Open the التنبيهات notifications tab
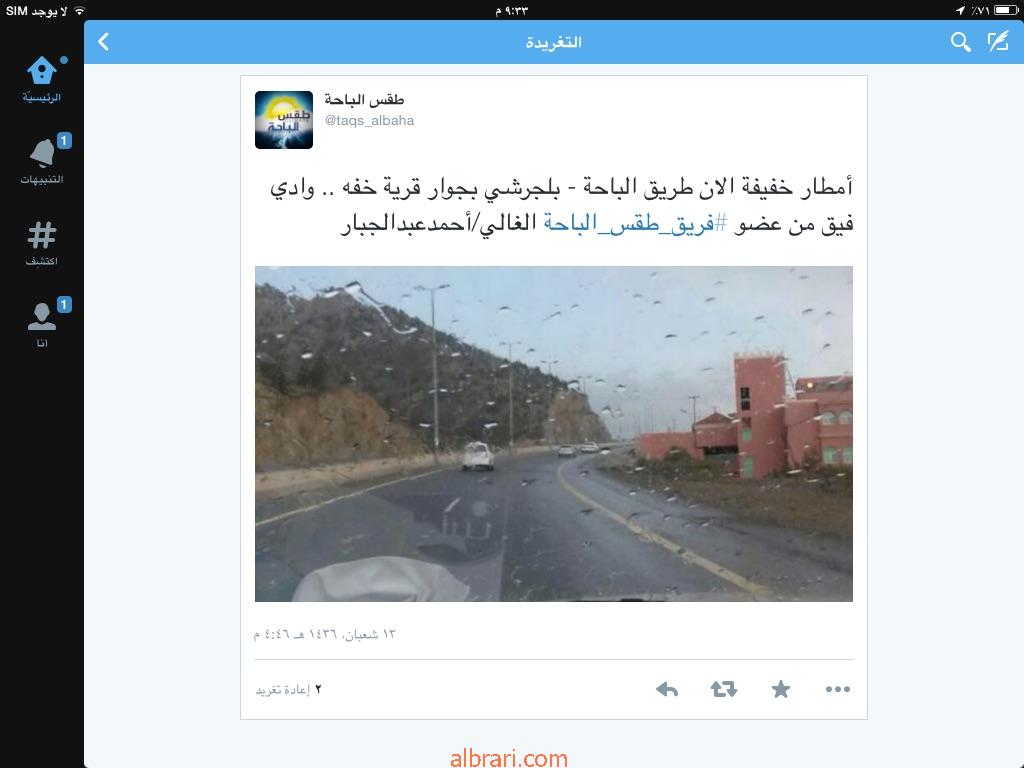1024x768 pixels. [x=42, y=162]
